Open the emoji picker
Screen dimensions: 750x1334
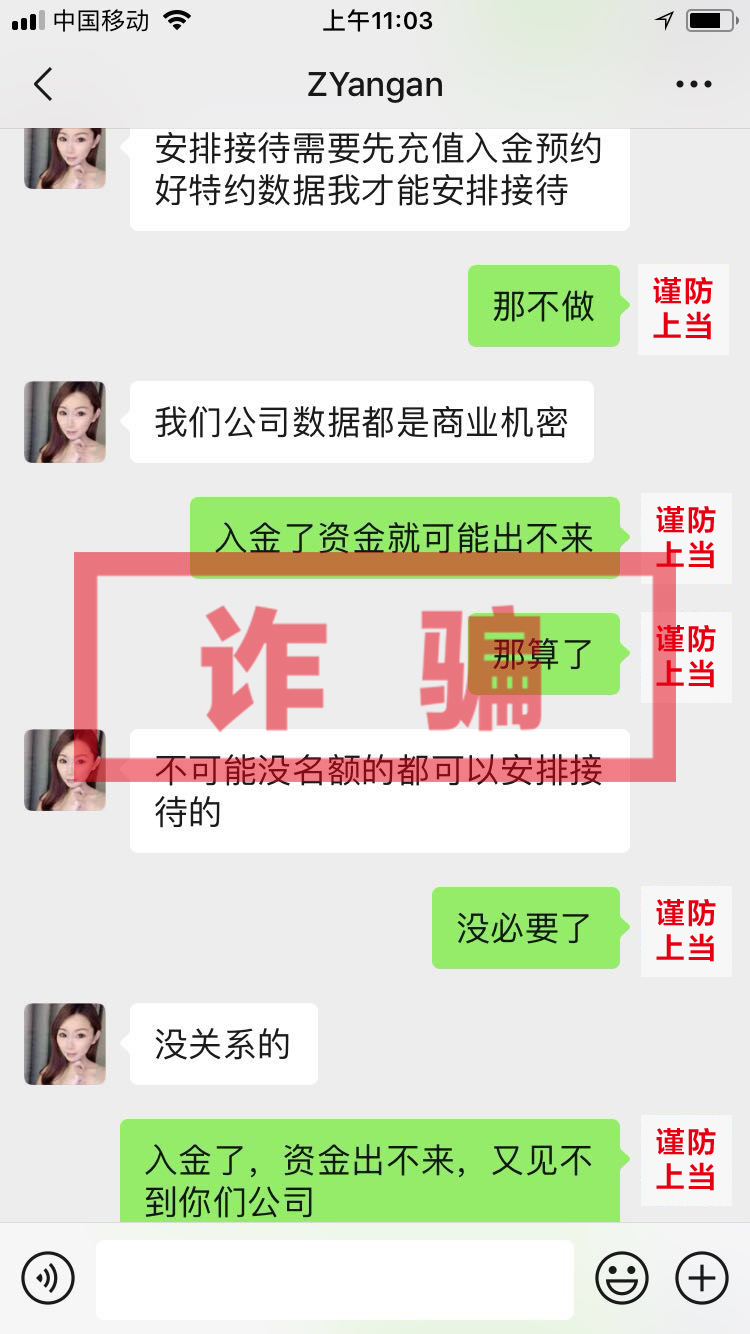pyautogui.click(x=621, y=1278)
